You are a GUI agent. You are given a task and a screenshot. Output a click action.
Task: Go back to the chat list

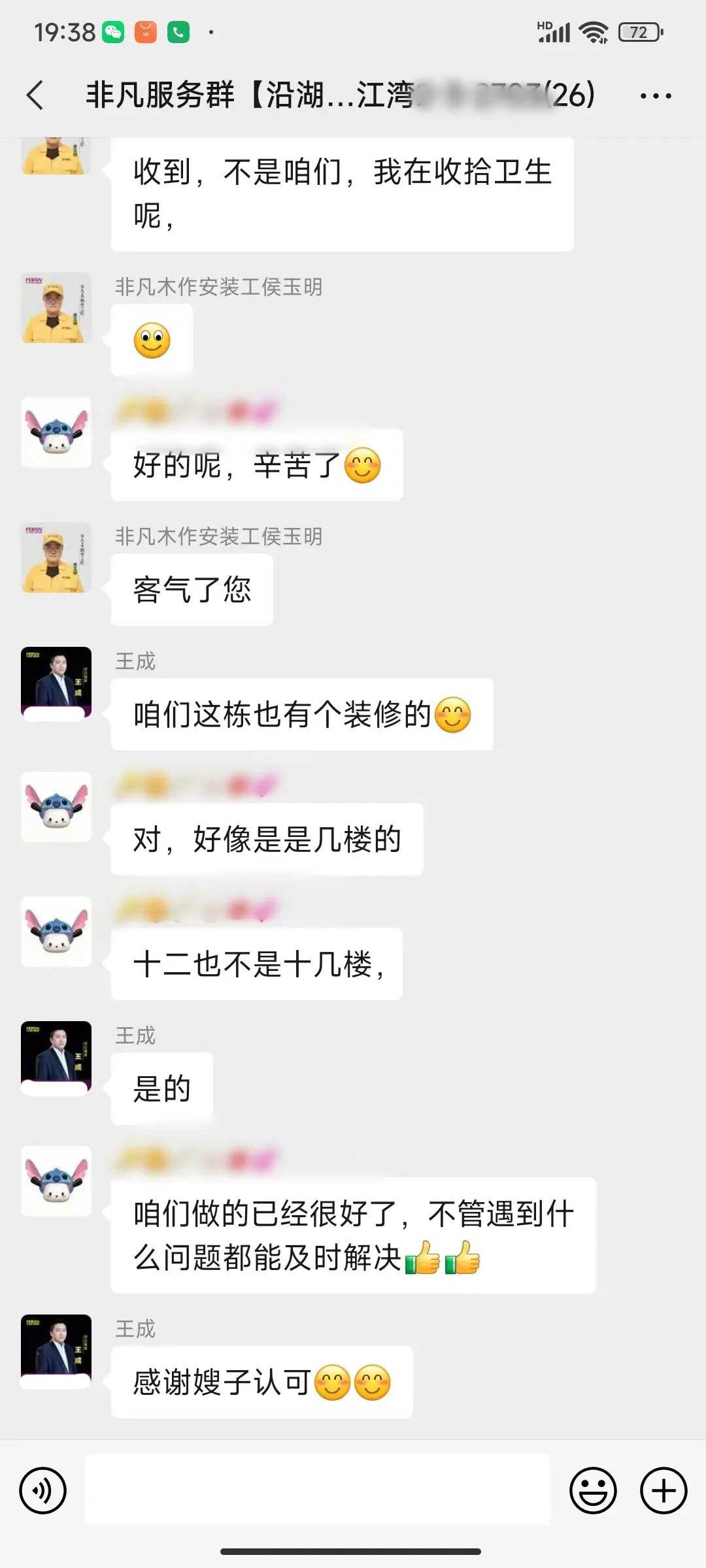[36, 95]
